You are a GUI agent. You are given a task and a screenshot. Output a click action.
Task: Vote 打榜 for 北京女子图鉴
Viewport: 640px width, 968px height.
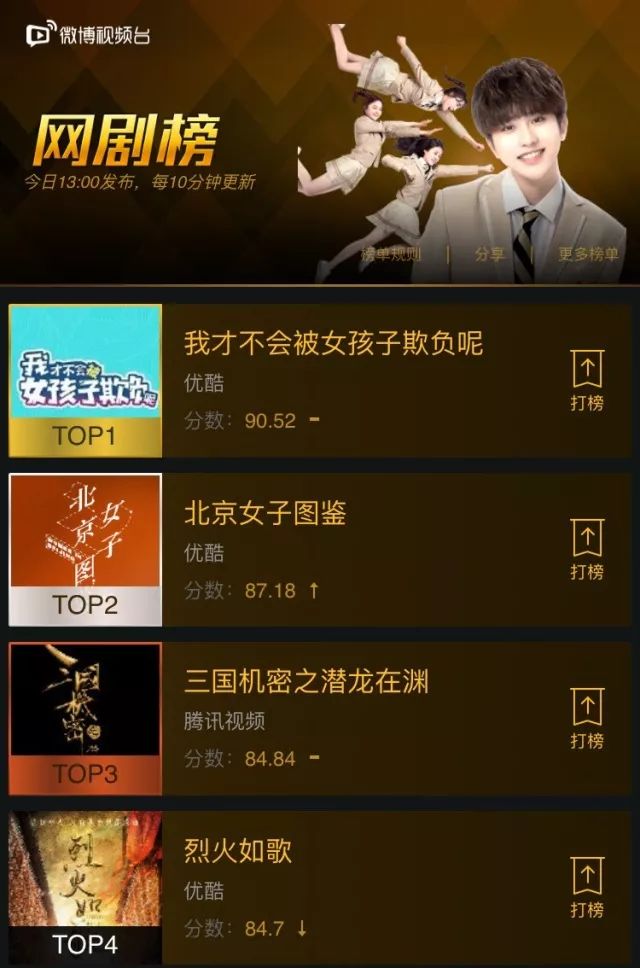pos(587,550)
